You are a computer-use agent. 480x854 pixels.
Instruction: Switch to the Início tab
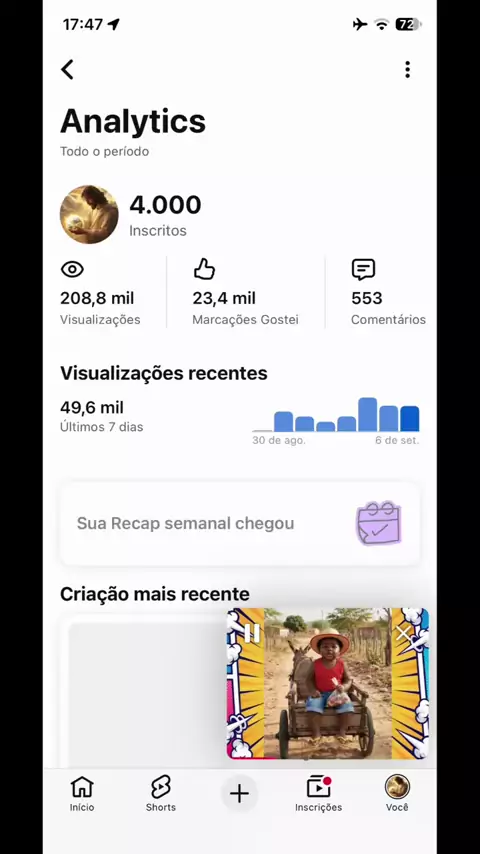point(82,794)
